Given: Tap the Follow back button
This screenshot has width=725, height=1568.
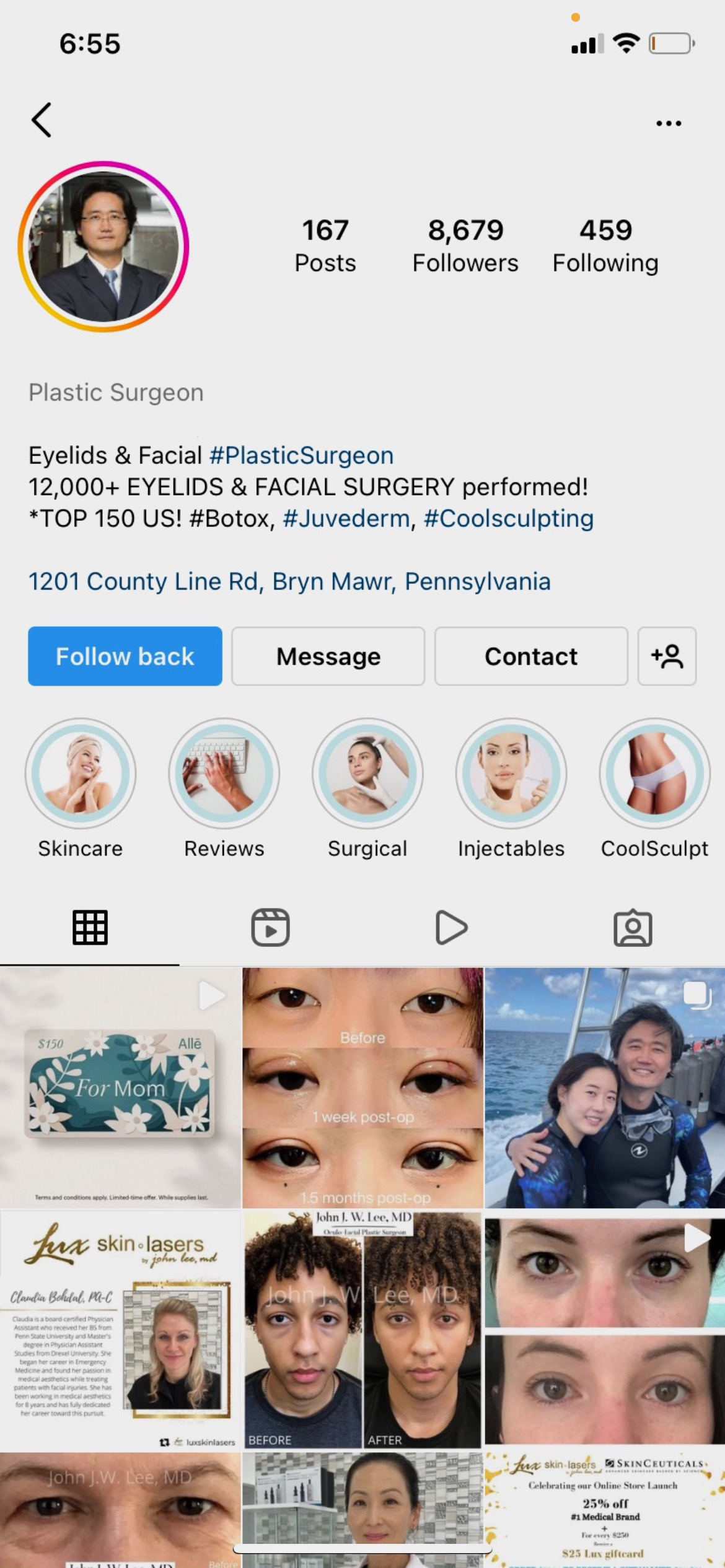Looking at the screenshot, I should [x=125, y=656].
